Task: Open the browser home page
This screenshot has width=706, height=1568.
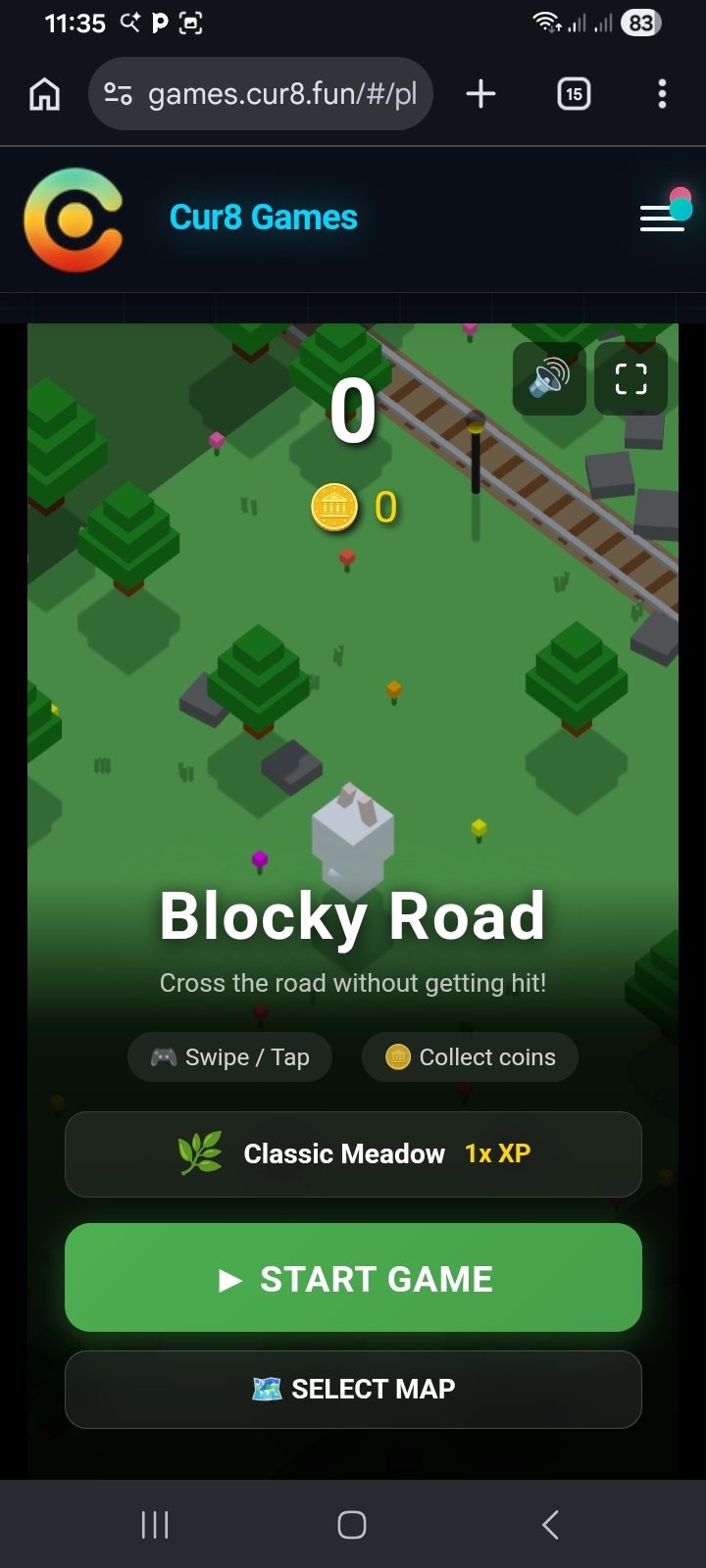Action: tap(45, 94)
